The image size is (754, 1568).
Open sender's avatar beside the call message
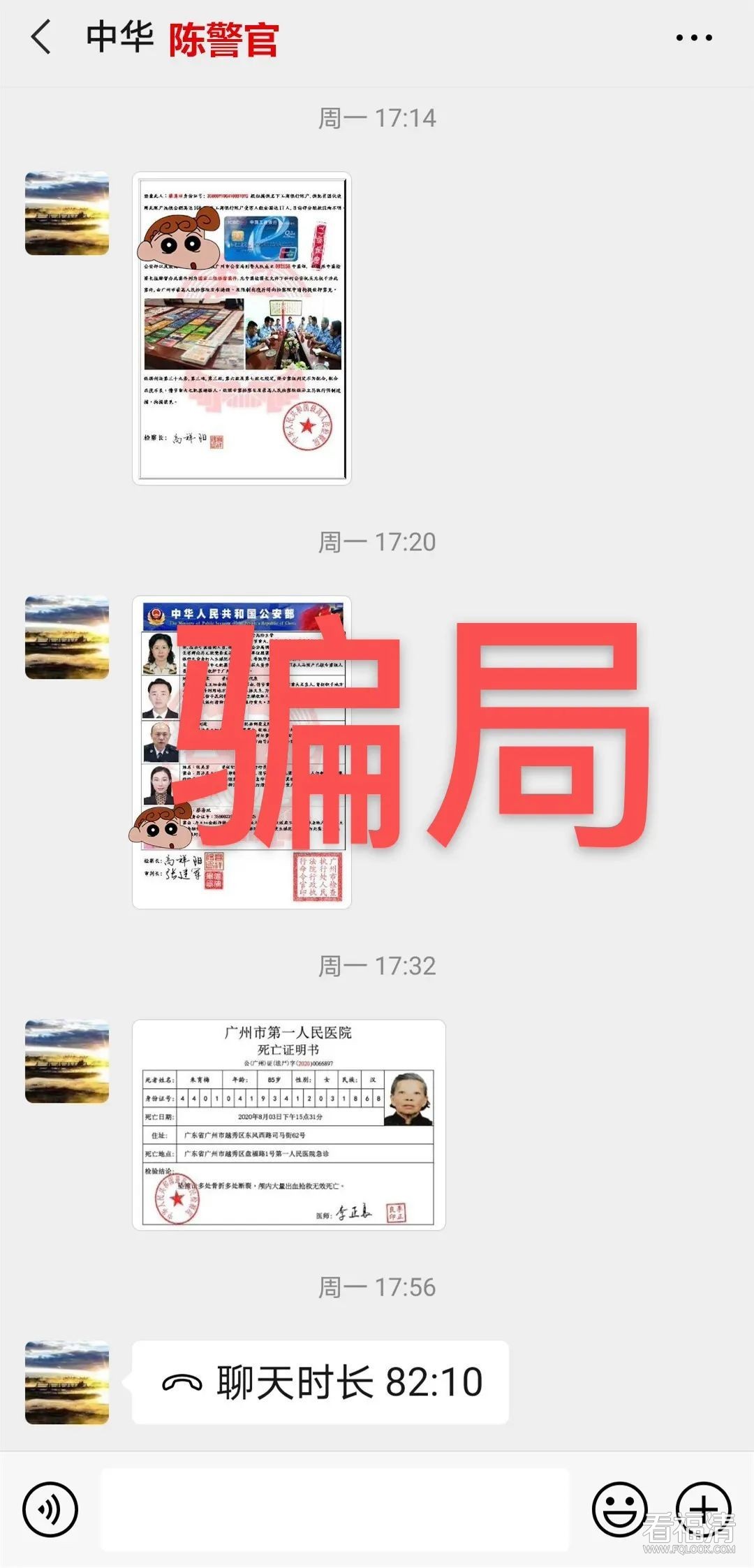click(x=67, y=1382)
